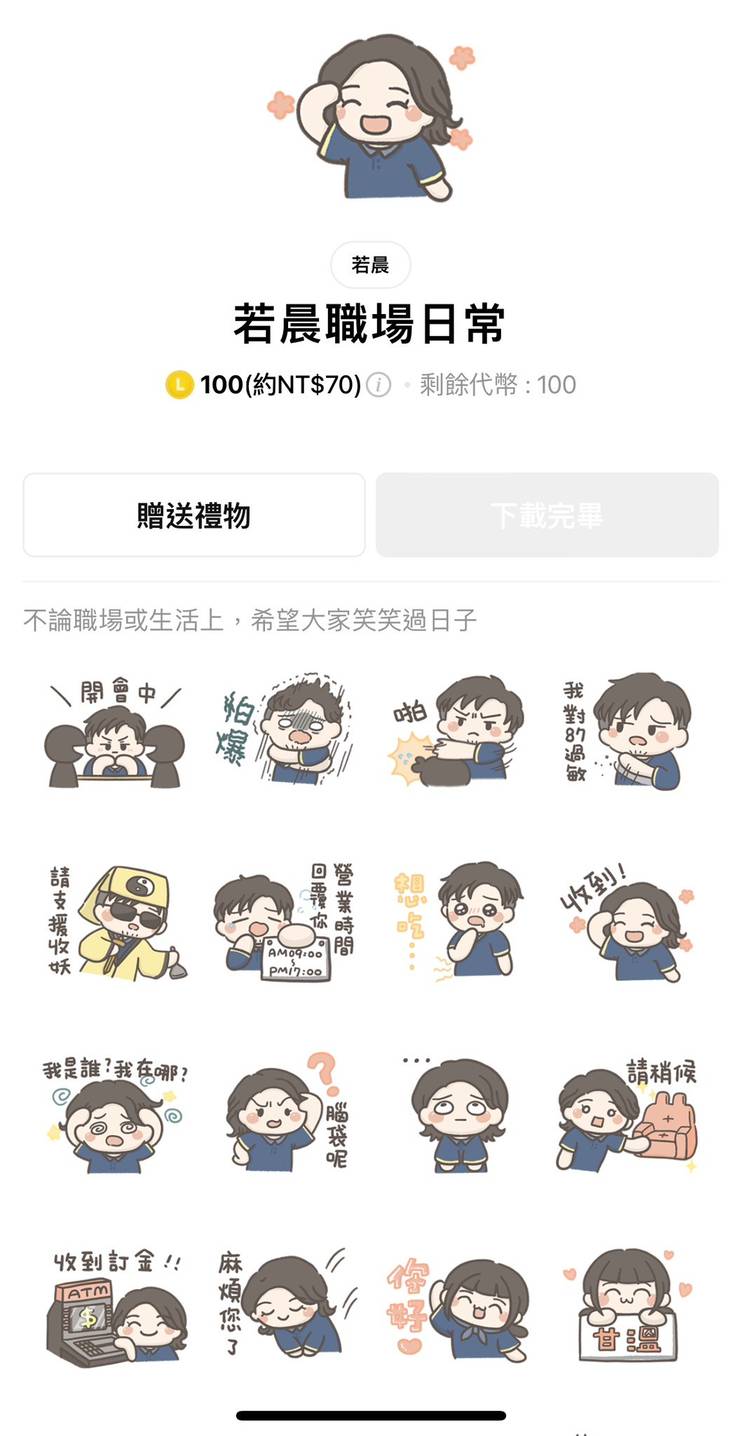Preview the 拍爆 sticker
Viewport: 750px width, 1436px height.
click(280, 729)
